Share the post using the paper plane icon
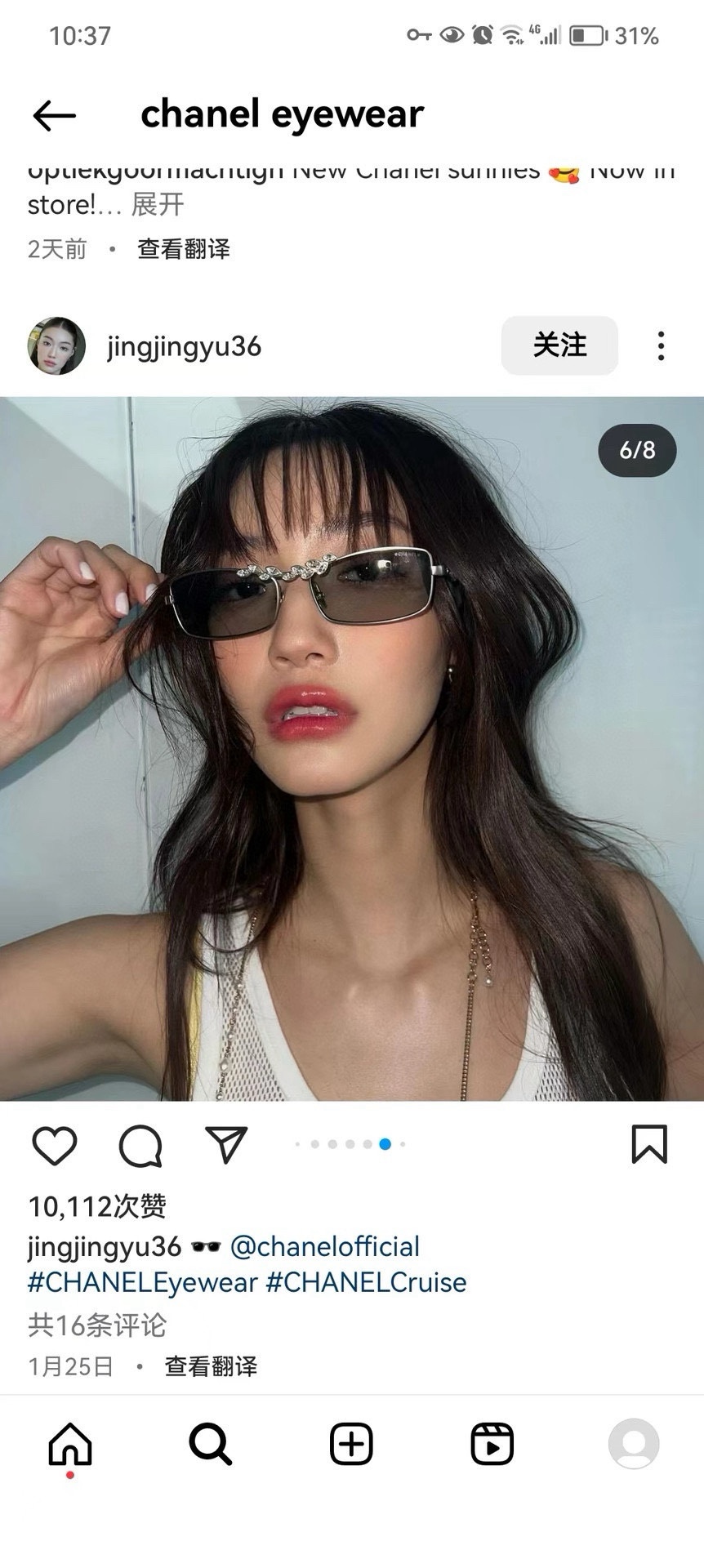 226,1145
